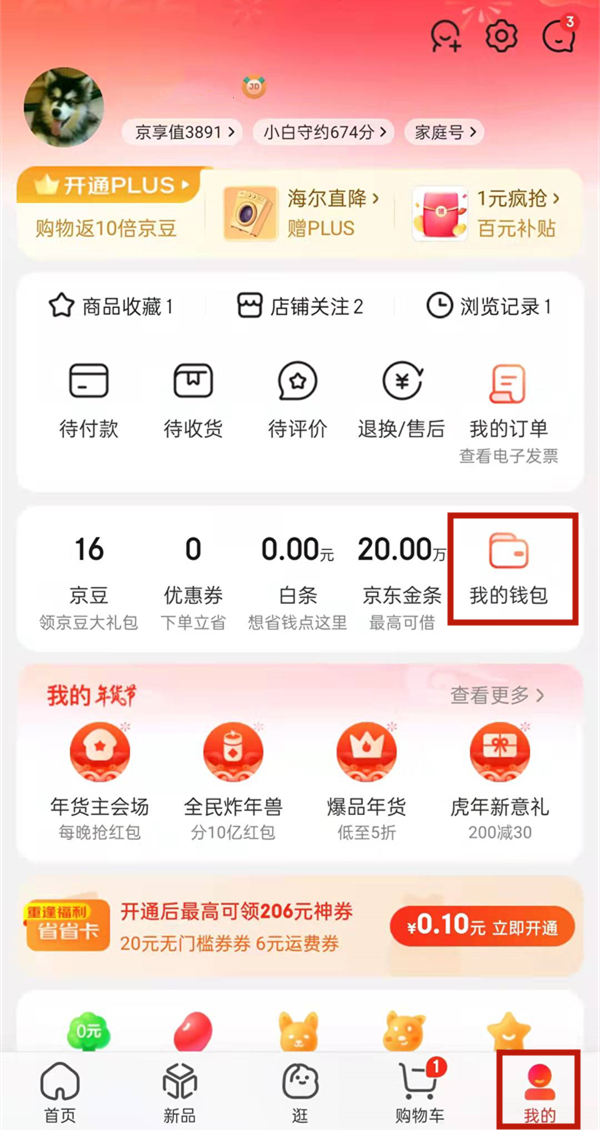Open 待付款 pending payment orders
Screen dimensions: 600x1130
tap(89, 400)
